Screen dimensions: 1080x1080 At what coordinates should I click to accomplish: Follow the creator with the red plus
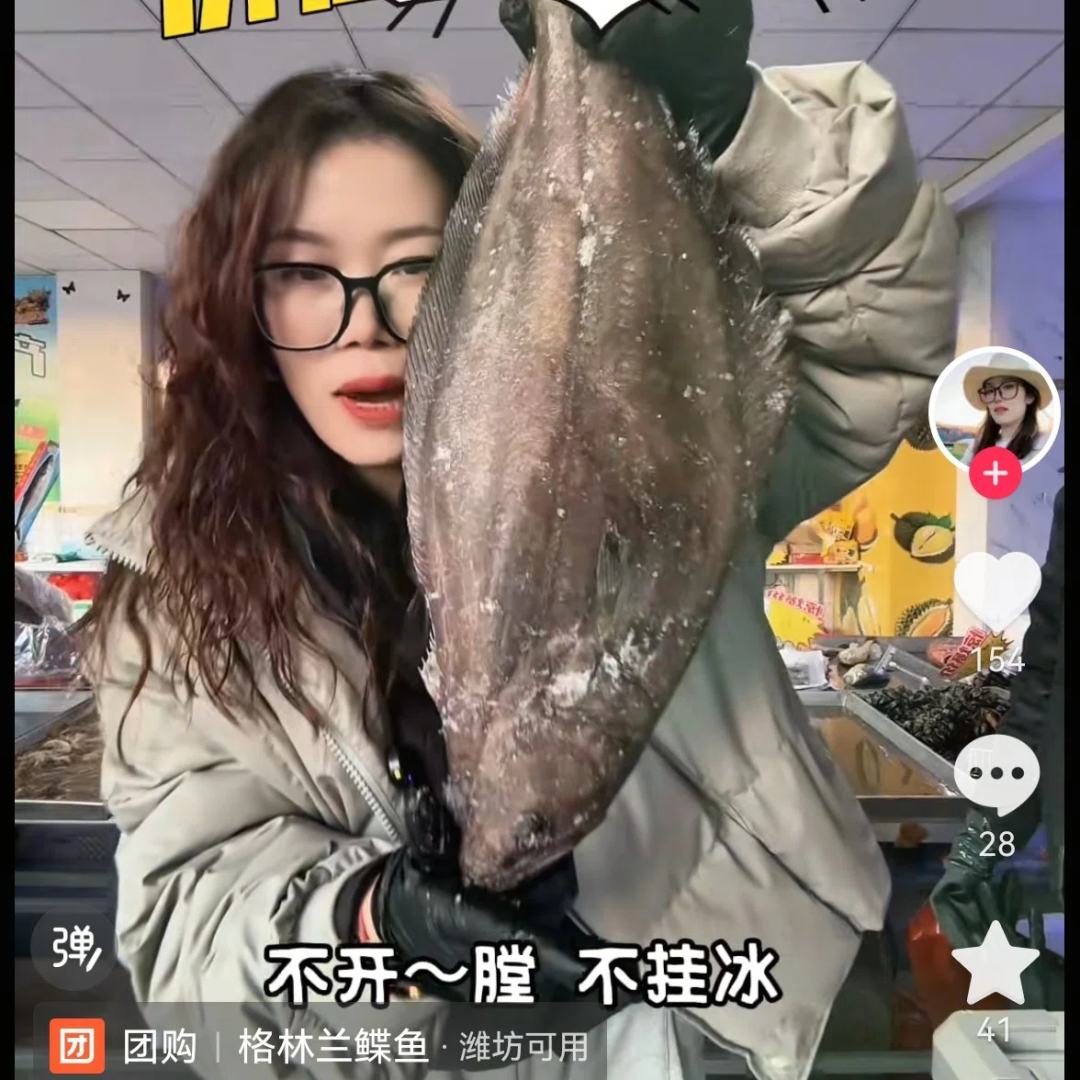995,474
